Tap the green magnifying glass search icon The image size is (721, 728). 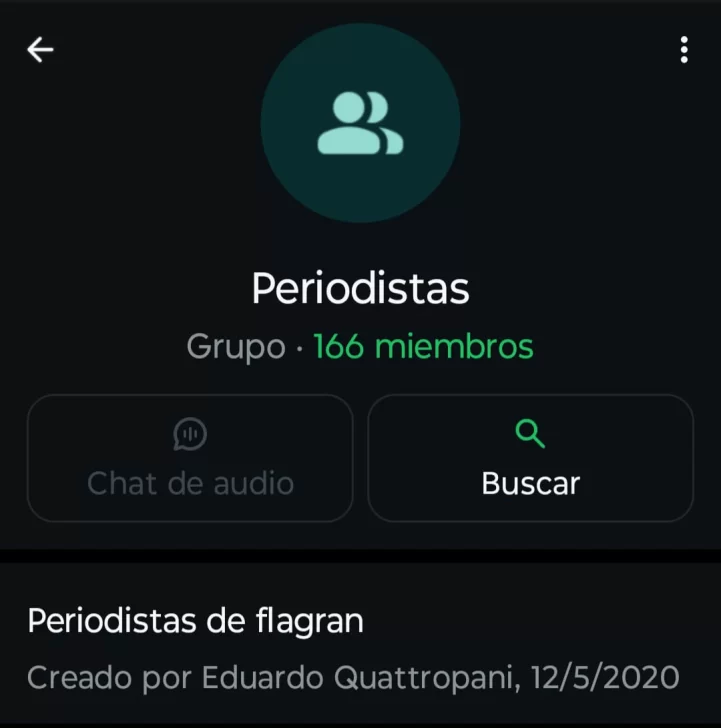point(530,434)
